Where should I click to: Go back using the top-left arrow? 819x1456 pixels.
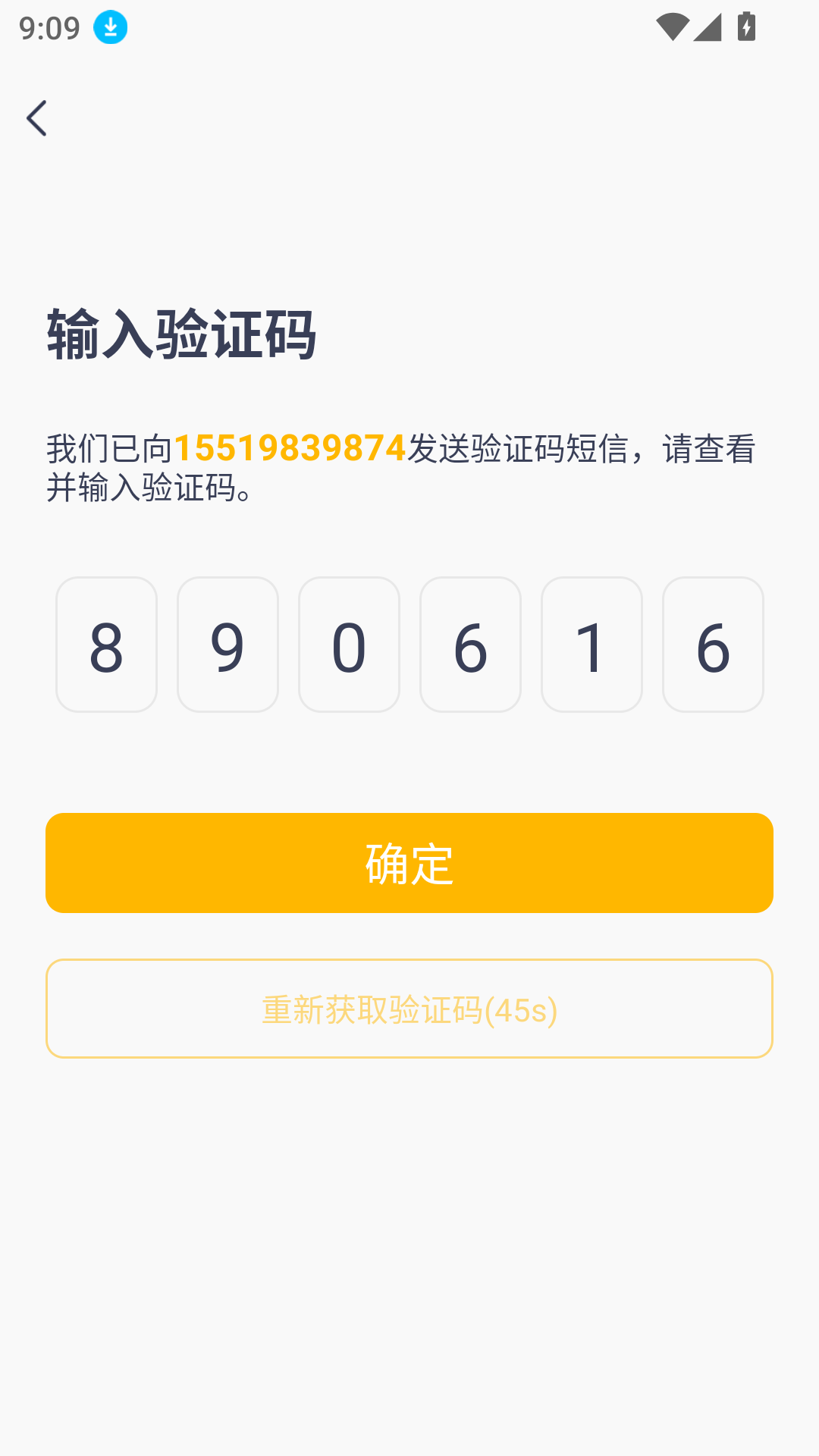click(36, 118)
